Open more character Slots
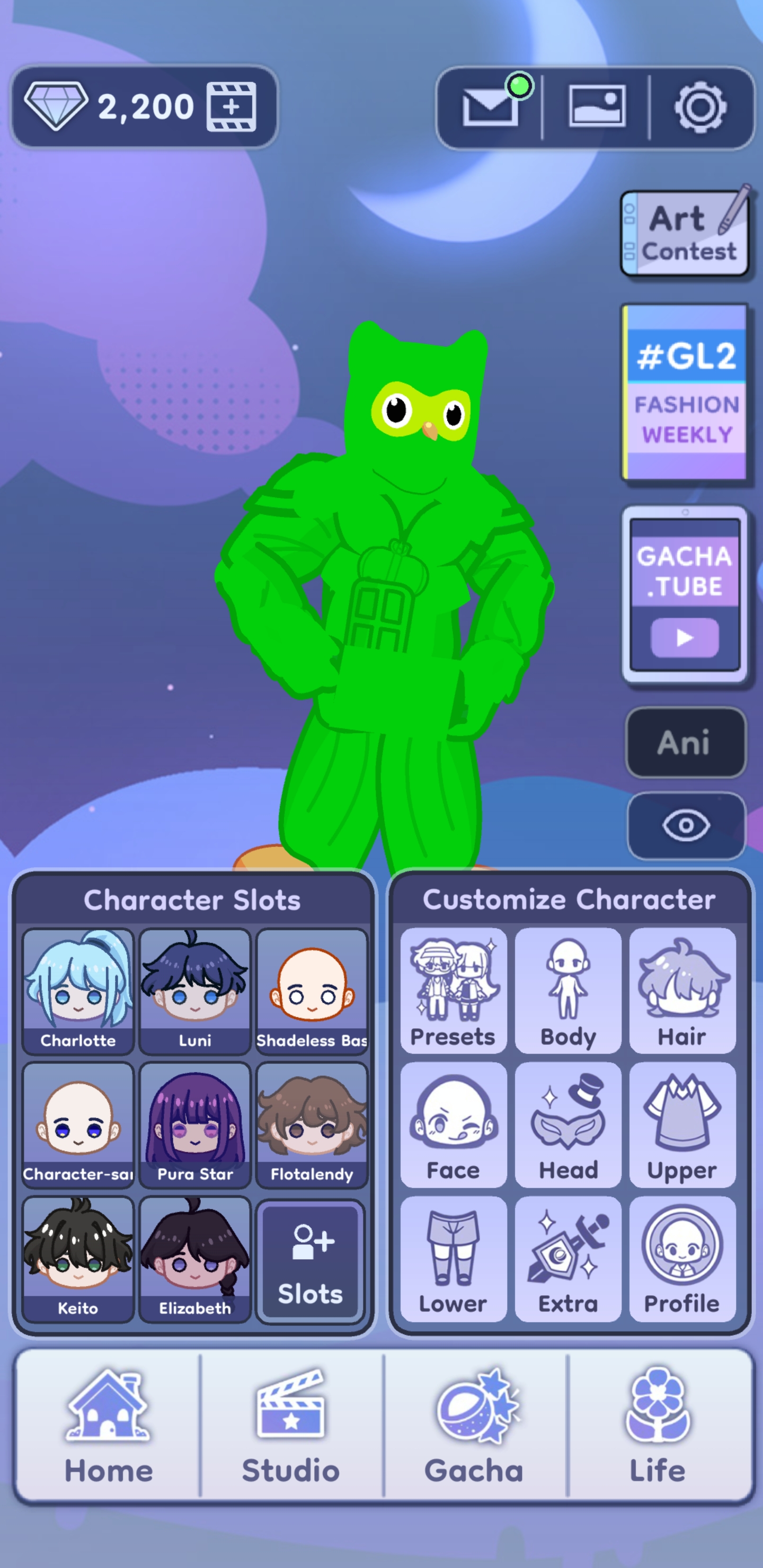This screenshot has height=1568, width=763. coord(311,1259)
